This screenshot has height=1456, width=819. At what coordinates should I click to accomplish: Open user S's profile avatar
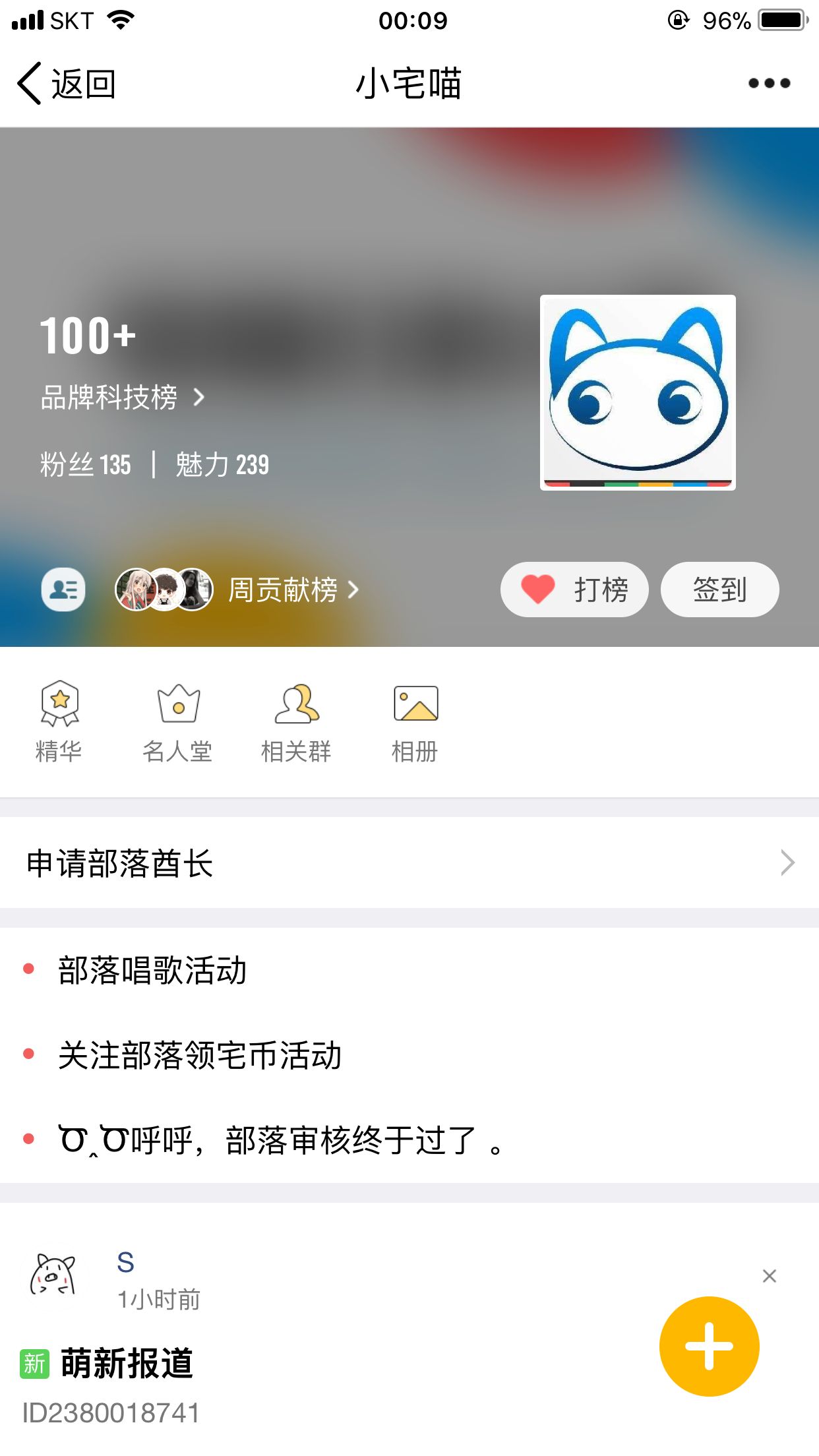click(x=53, y=1276)
